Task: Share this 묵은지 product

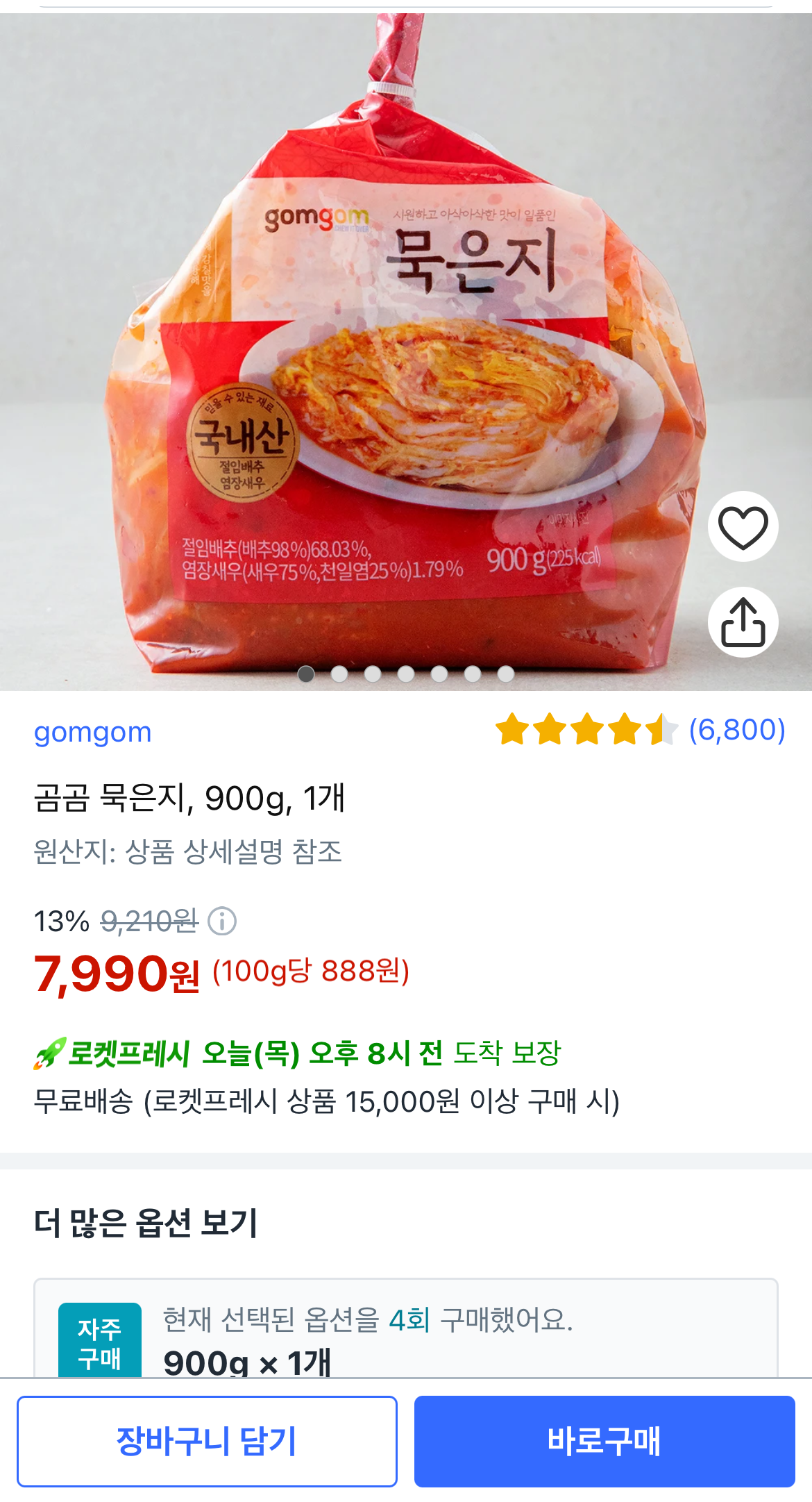Action: [743, 622]
